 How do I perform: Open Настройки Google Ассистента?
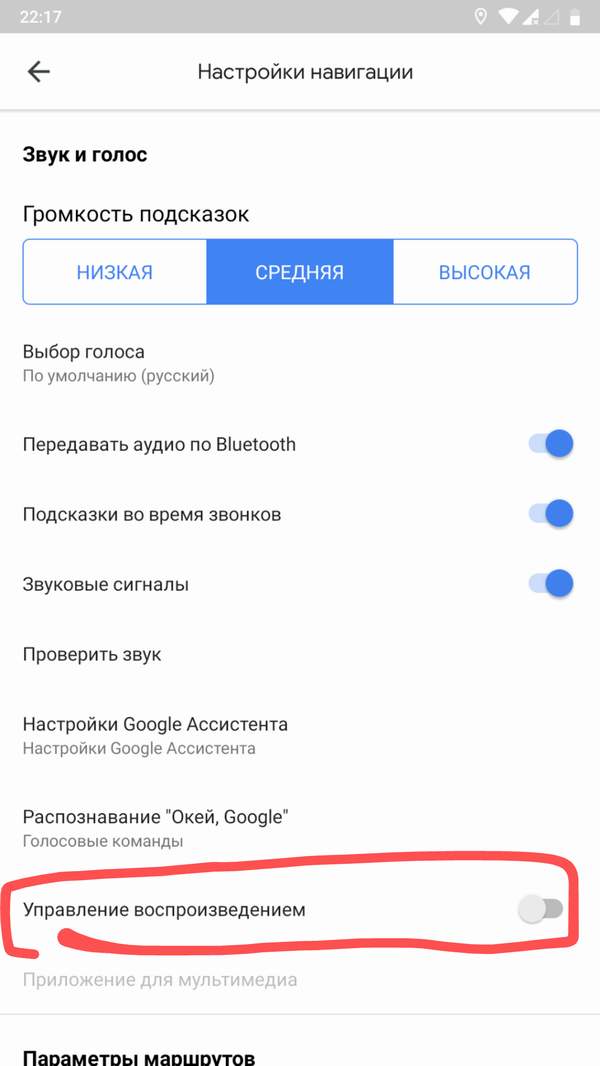[x=155, y=735]
